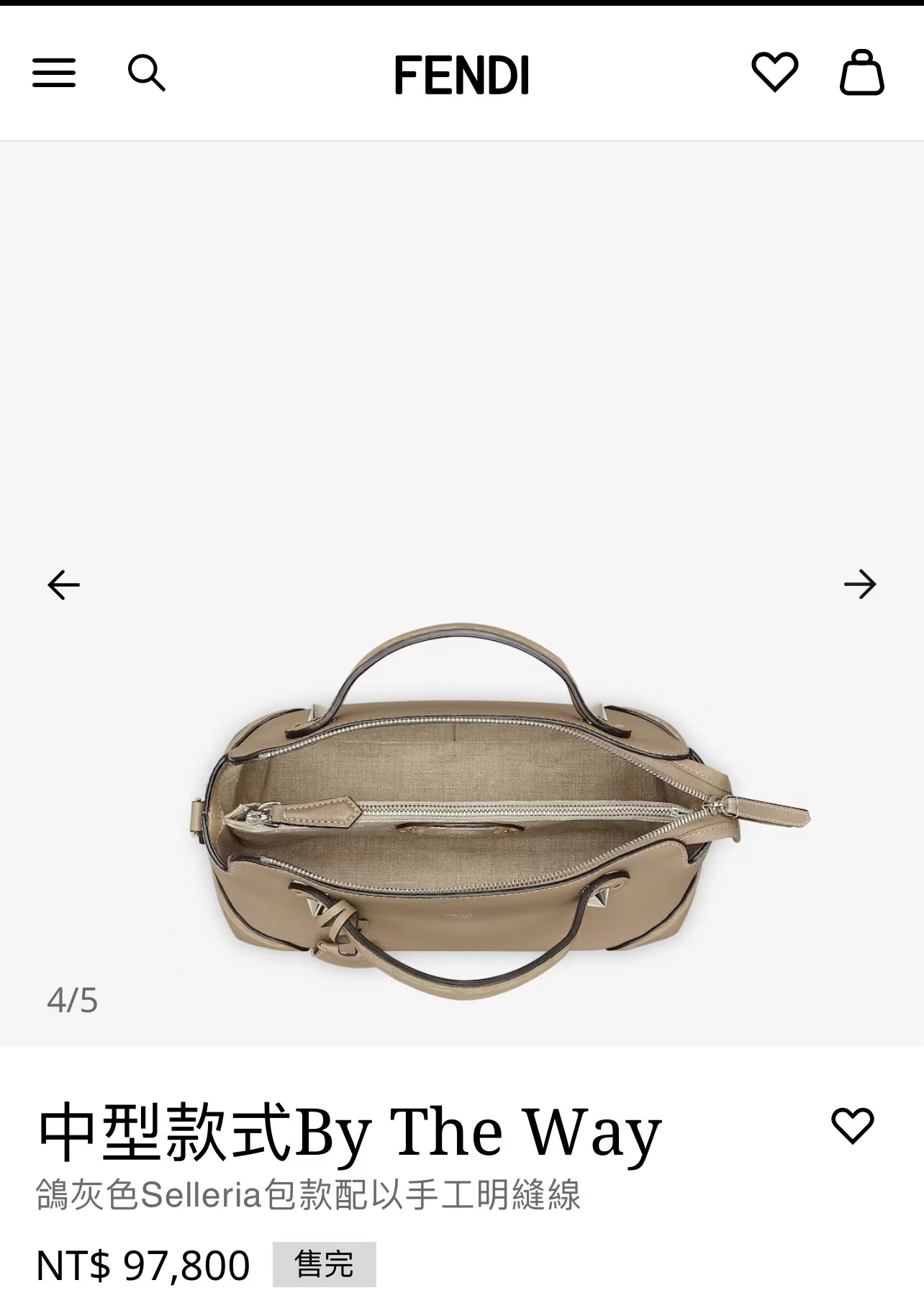This screenshot has width=924, height=1311.
Task: Open the shopping bag
Action: coord(861,72)
